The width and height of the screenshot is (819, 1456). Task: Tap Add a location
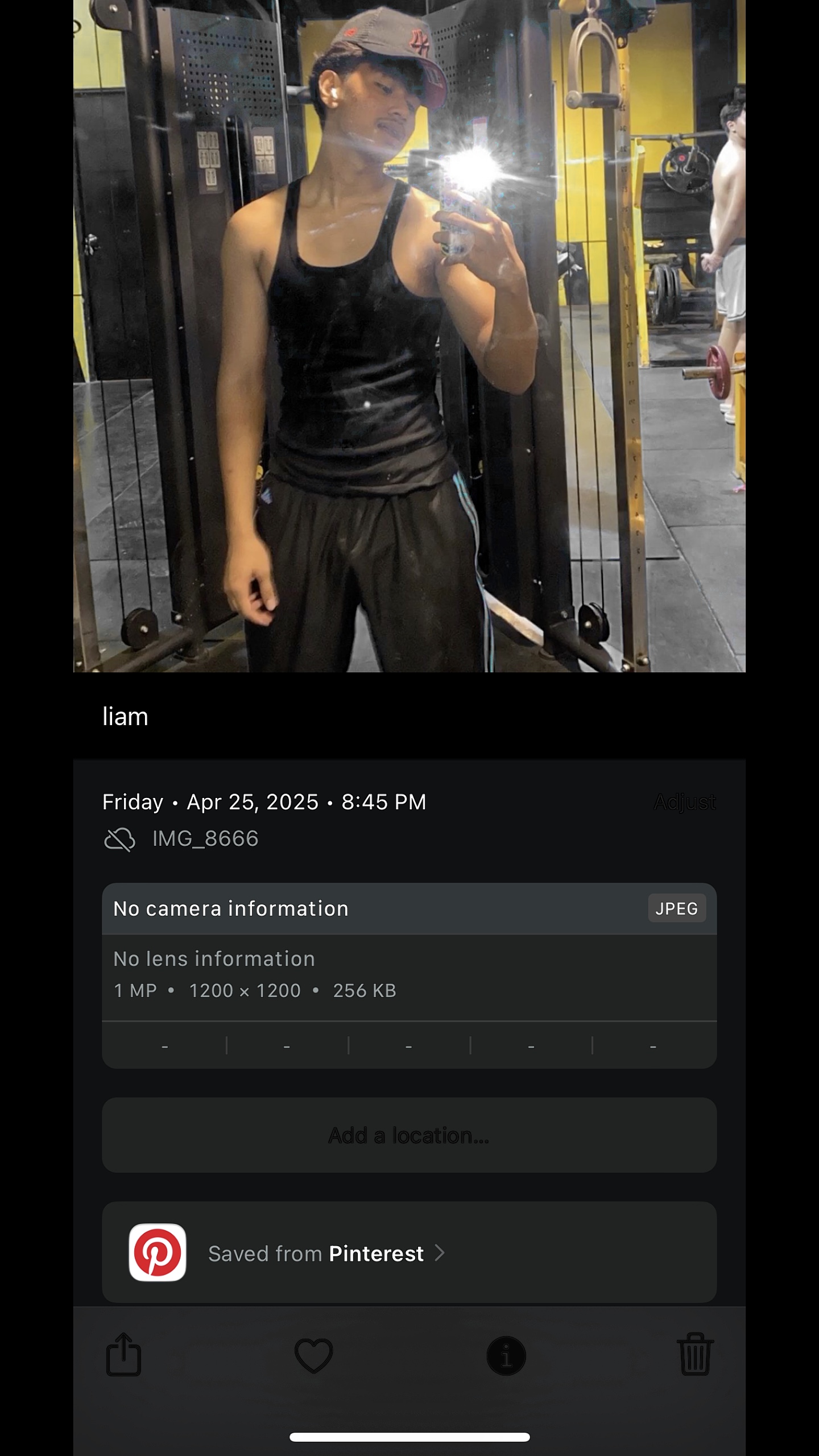tap(409, 1135)
